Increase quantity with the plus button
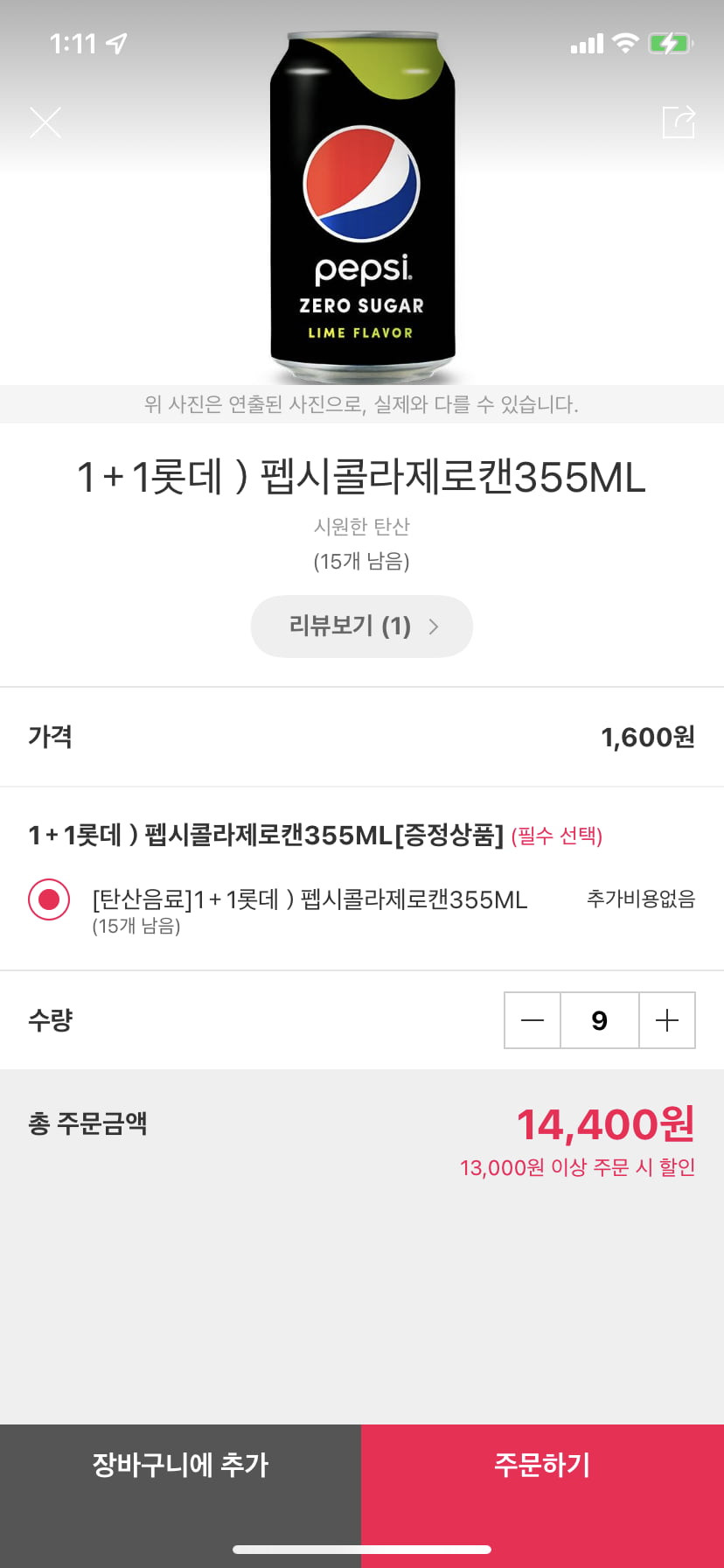 tap(667, 1020)
